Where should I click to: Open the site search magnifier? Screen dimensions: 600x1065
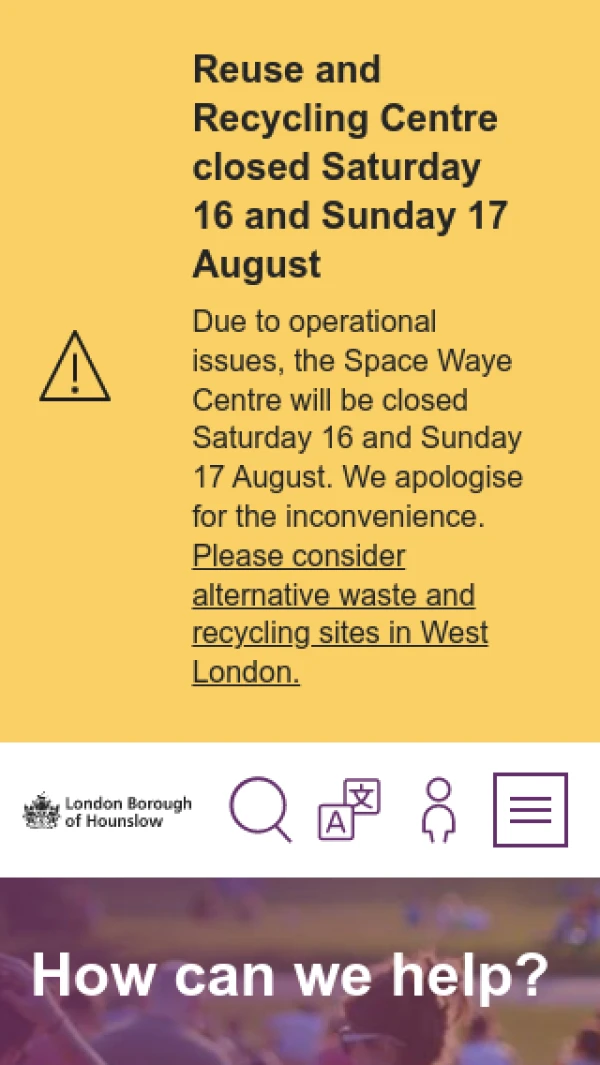coord(260,809)
